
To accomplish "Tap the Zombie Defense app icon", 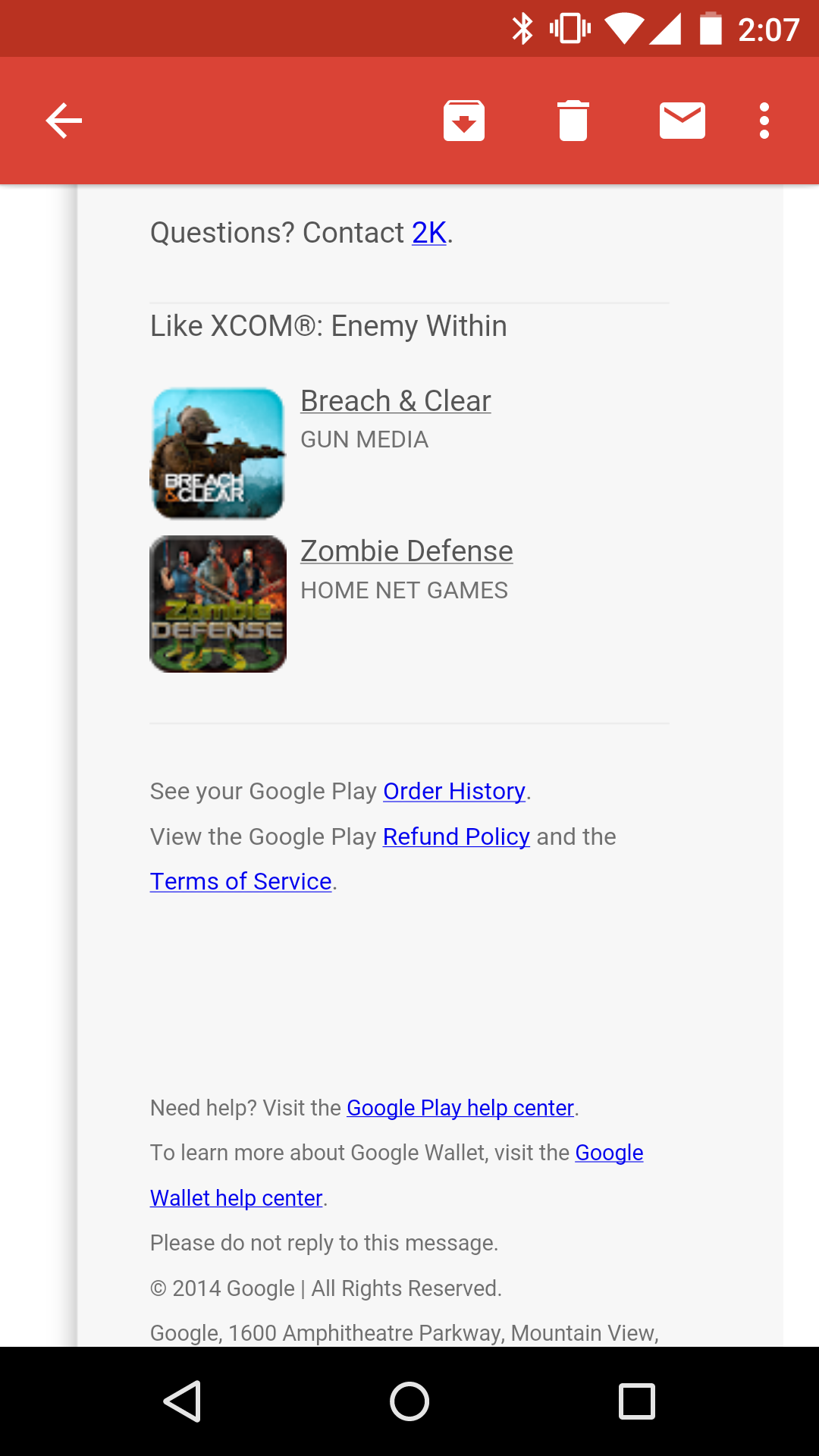I will 218,604.
